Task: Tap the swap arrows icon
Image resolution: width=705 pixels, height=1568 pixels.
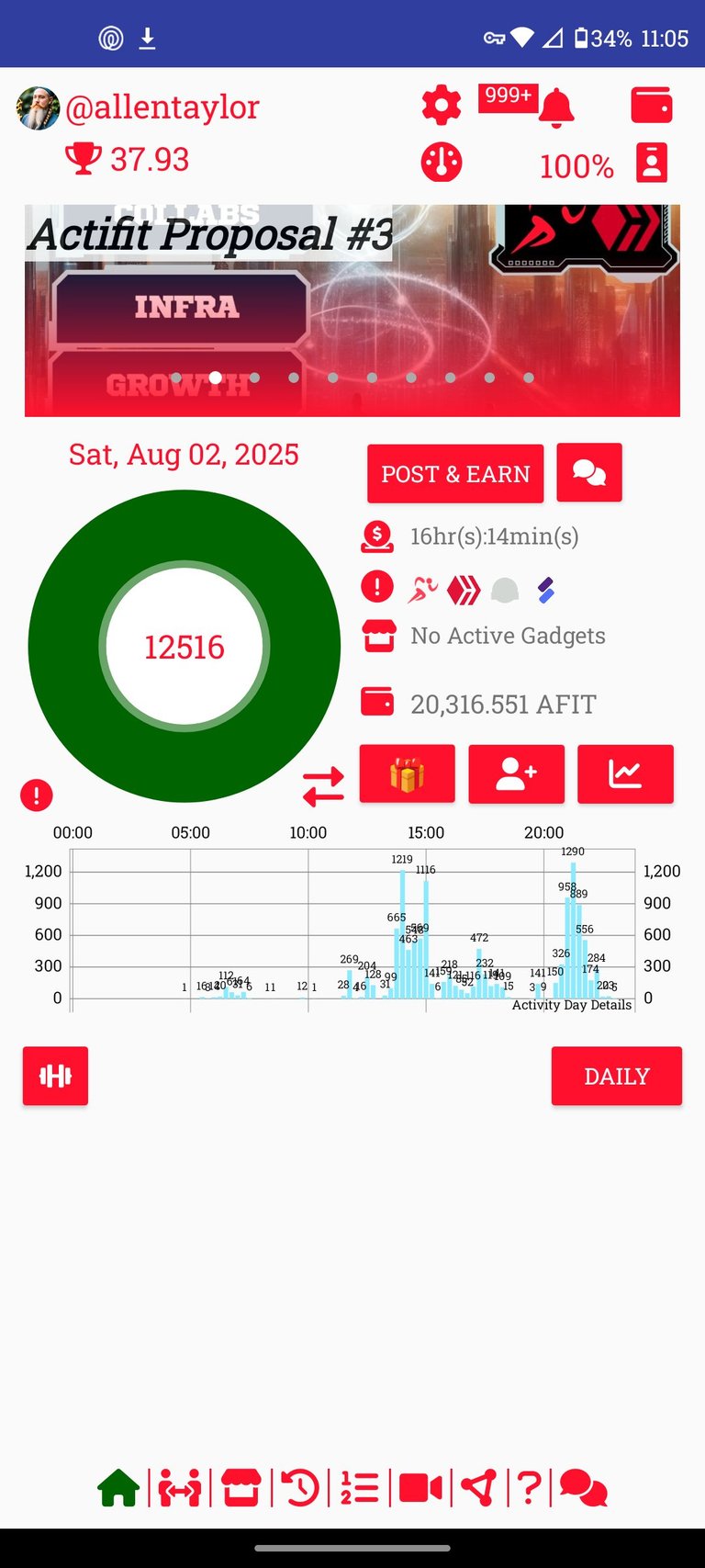Action: [323, 787]
